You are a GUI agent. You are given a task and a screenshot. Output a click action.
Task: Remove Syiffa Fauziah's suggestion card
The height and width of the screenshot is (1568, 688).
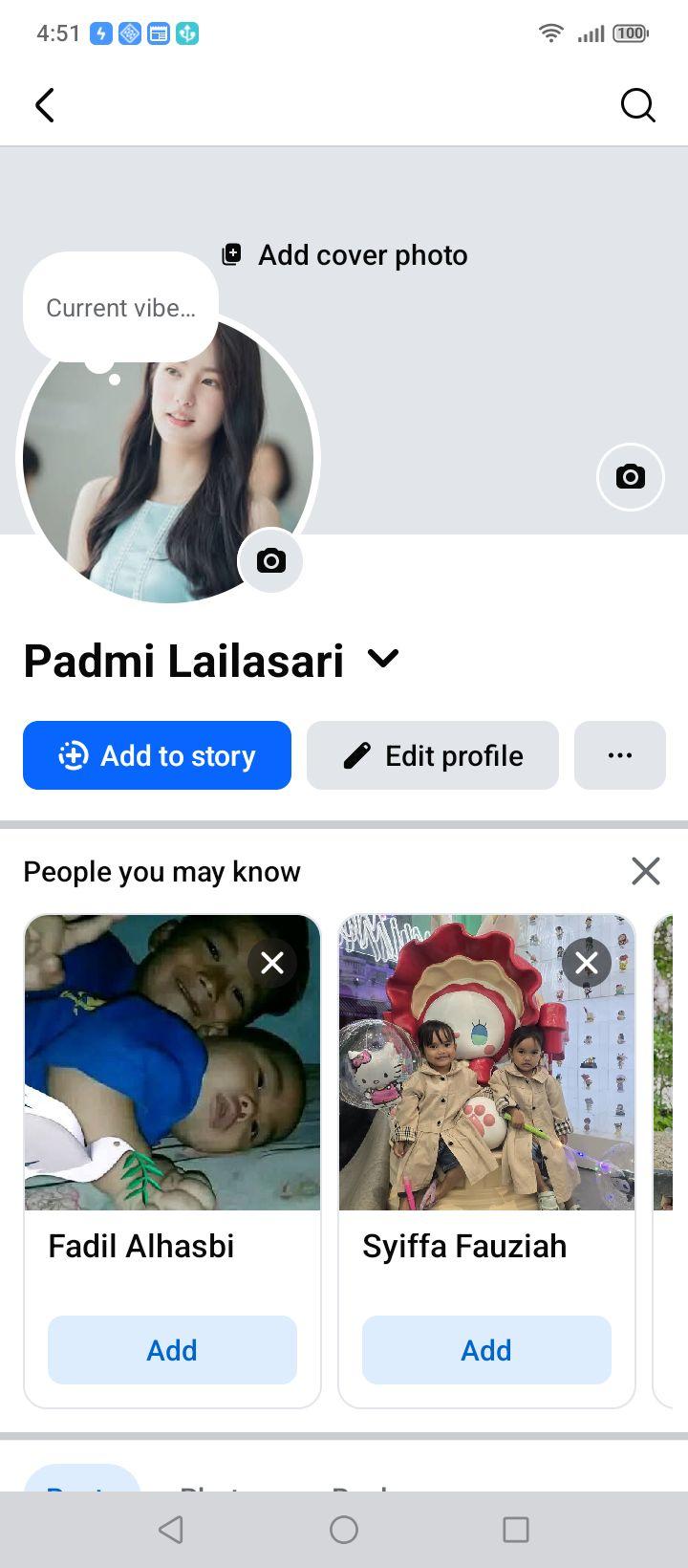tap(587, 963)
